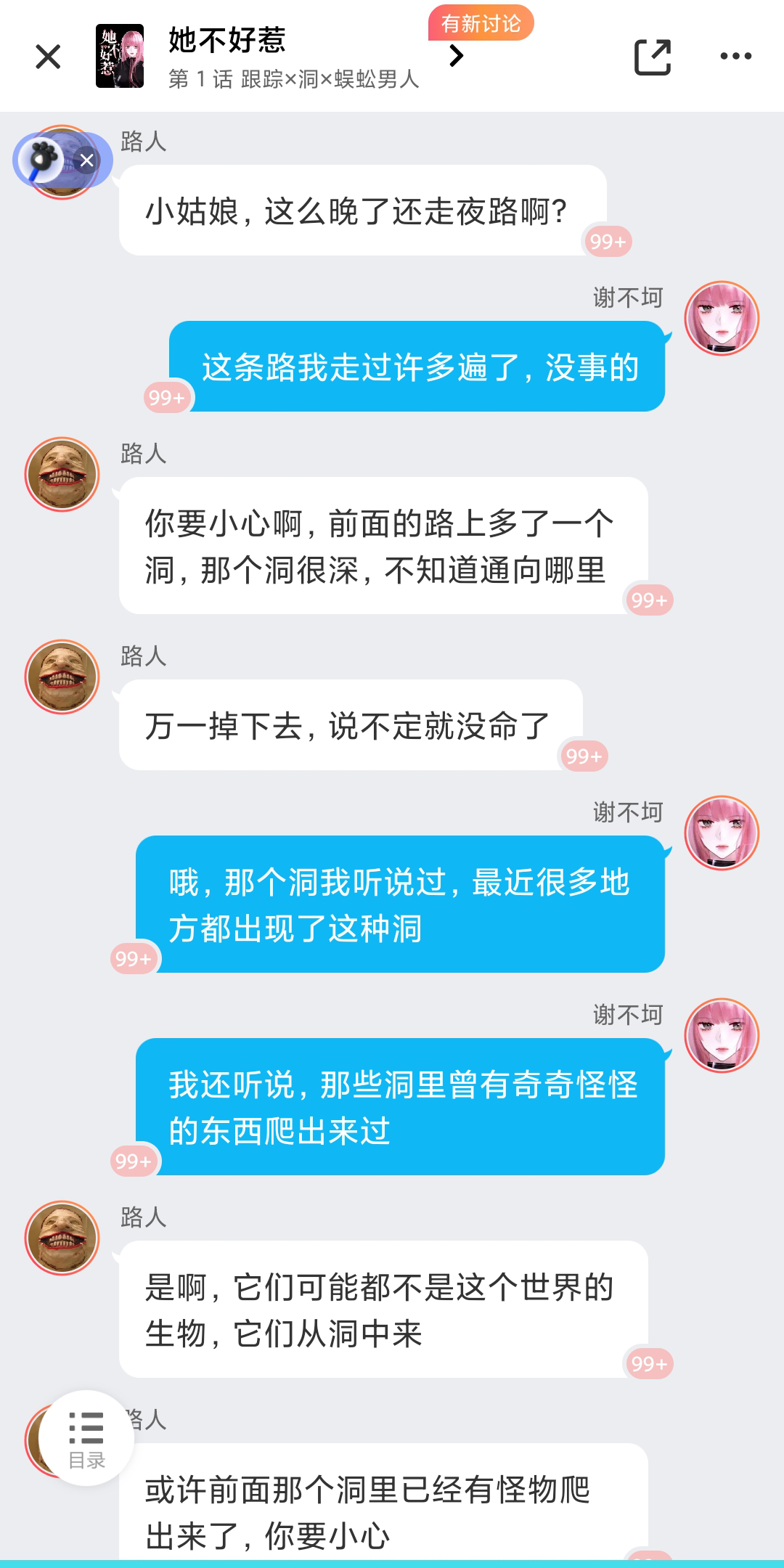The height and width of the screenshot is (1568, 784).
Task: Dismiss the floating paw widget
Action: click(x=87, y=160)
